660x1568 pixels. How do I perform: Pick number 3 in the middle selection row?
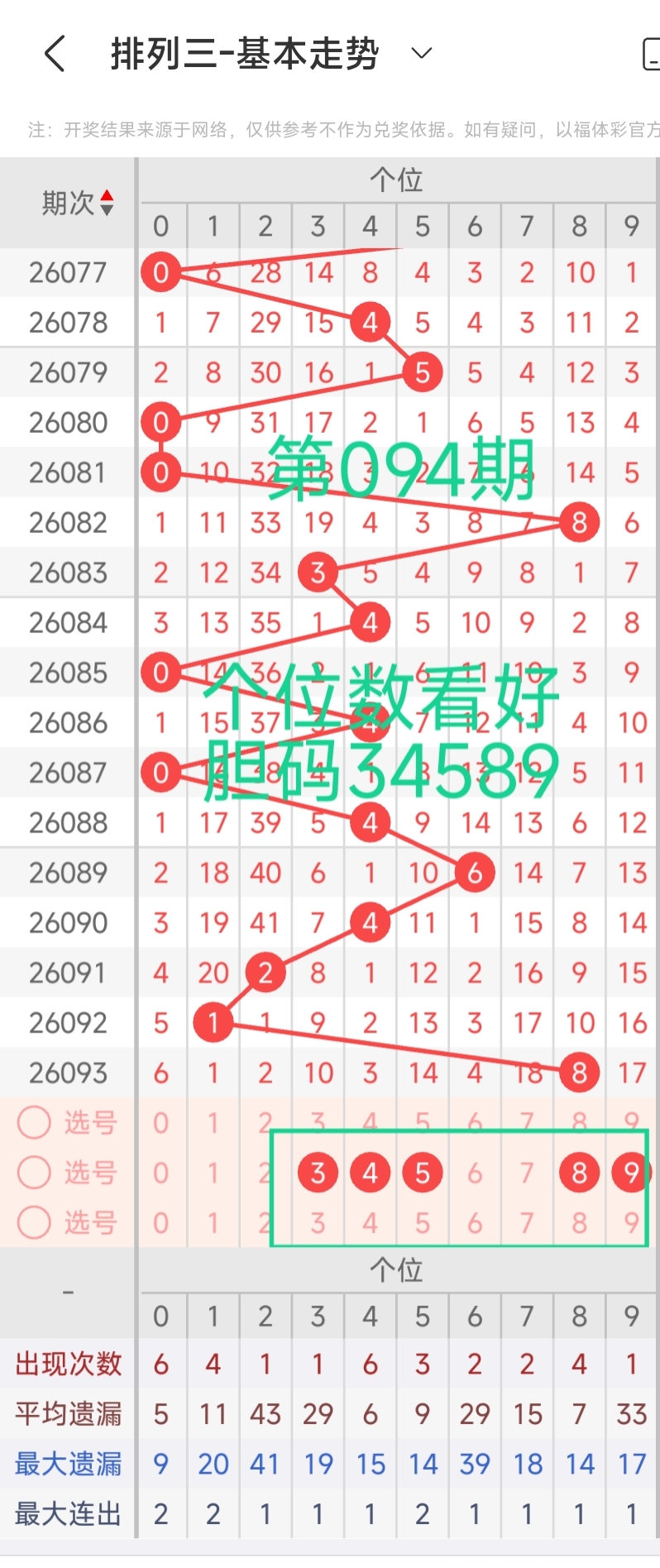coord(318,1172)
